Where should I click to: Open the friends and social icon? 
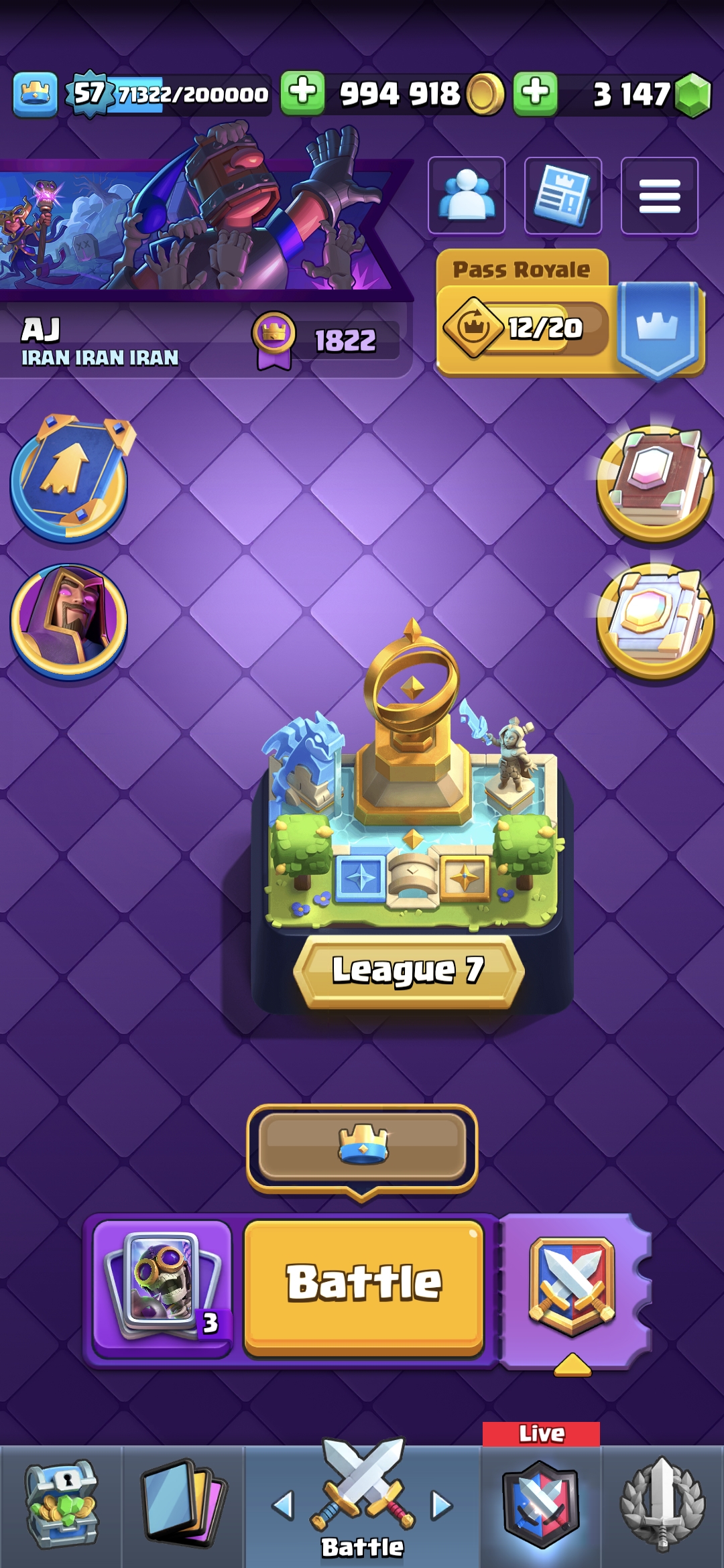click(x=467, y=195)
